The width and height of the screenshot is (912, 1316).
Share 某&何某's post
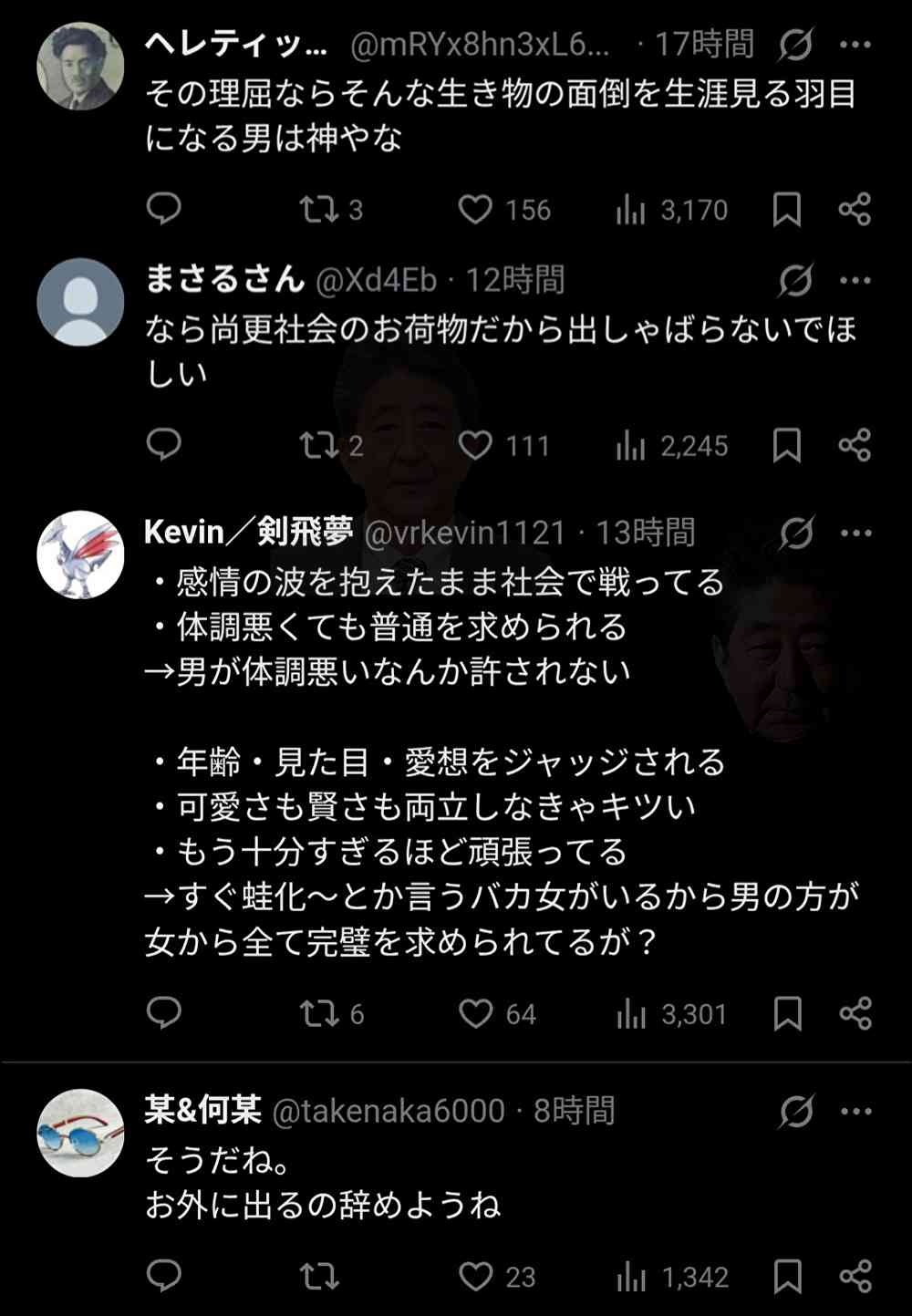tap(855, 1276)
